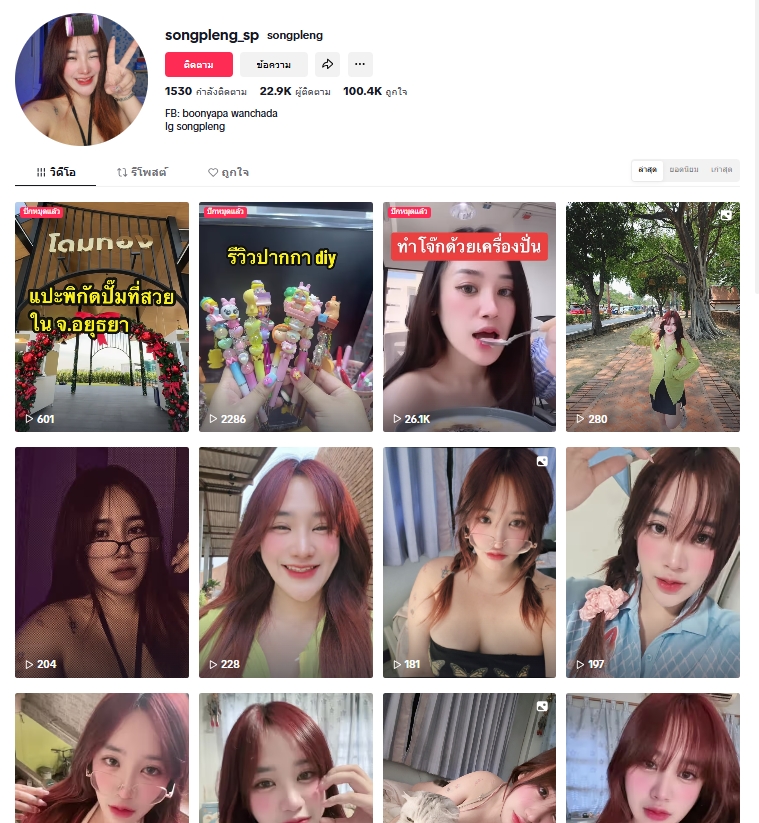The width and height of the screenshot is (759, 823).
Task: Play the รีวิวปากกา diy video
Action: [285, 316]
